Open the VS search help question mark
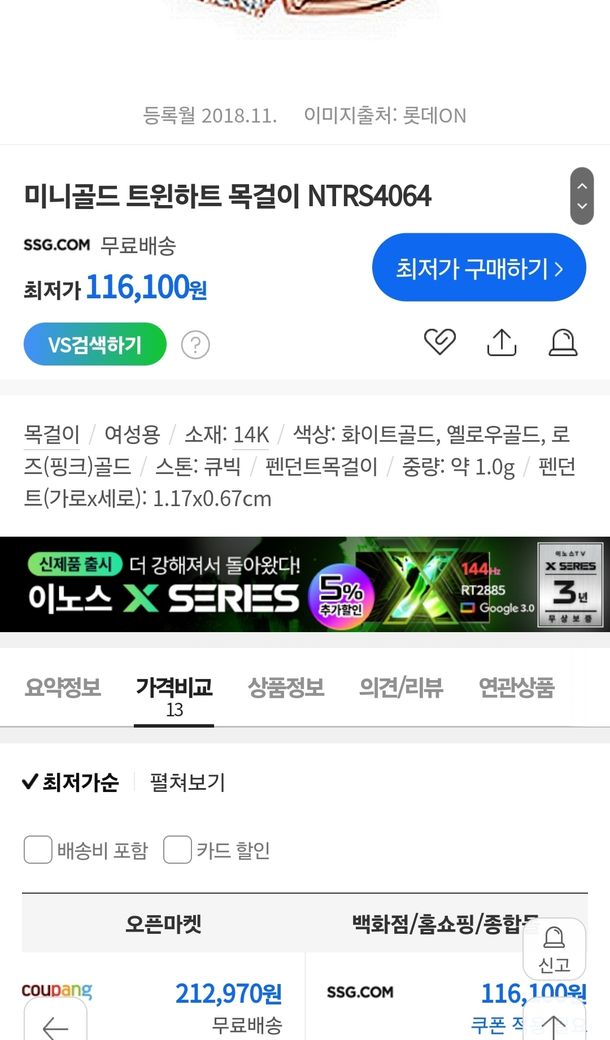This screenshot has width=610, height=1040. [x=195, y=346]
